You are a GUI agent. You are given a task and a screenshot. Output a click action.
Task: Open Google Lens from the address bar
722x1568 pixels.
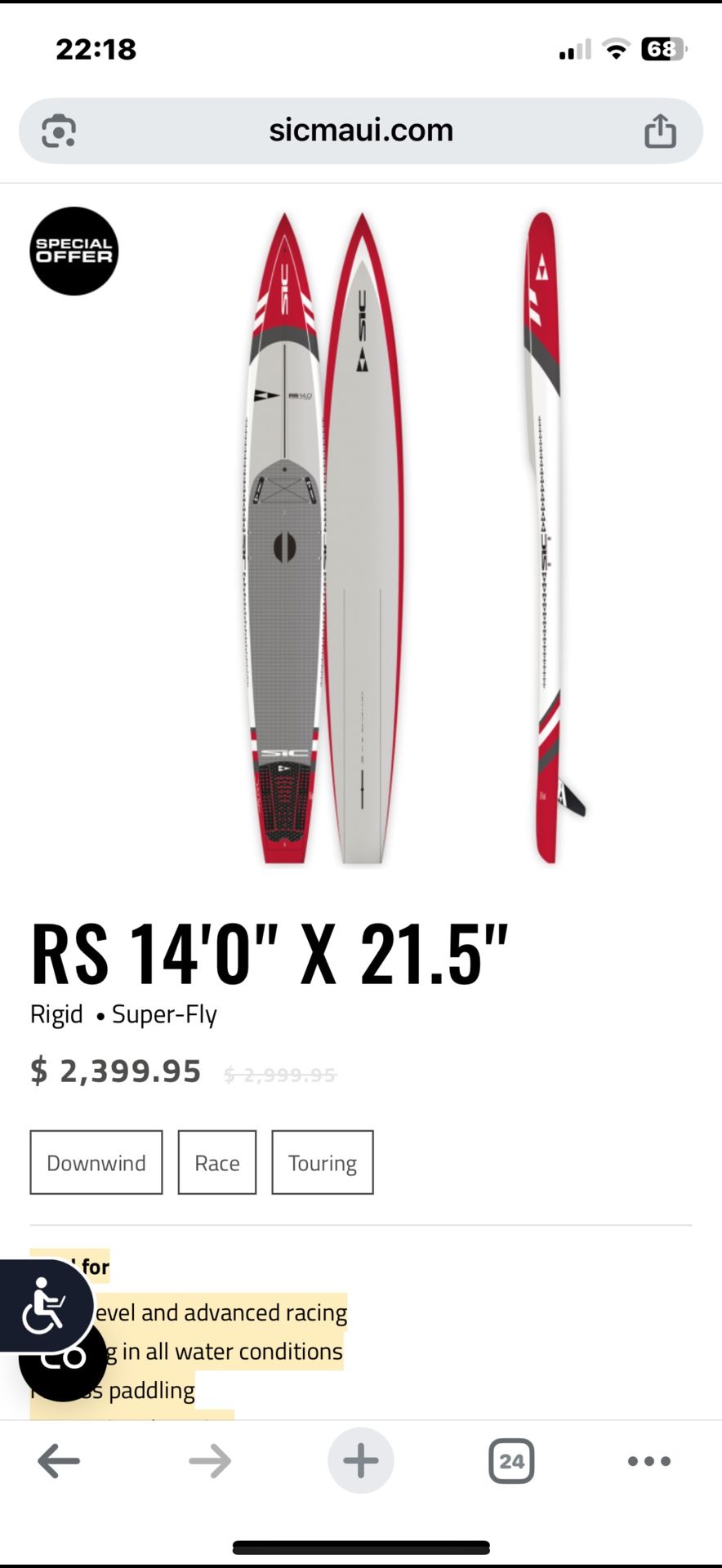pos(59,131)
